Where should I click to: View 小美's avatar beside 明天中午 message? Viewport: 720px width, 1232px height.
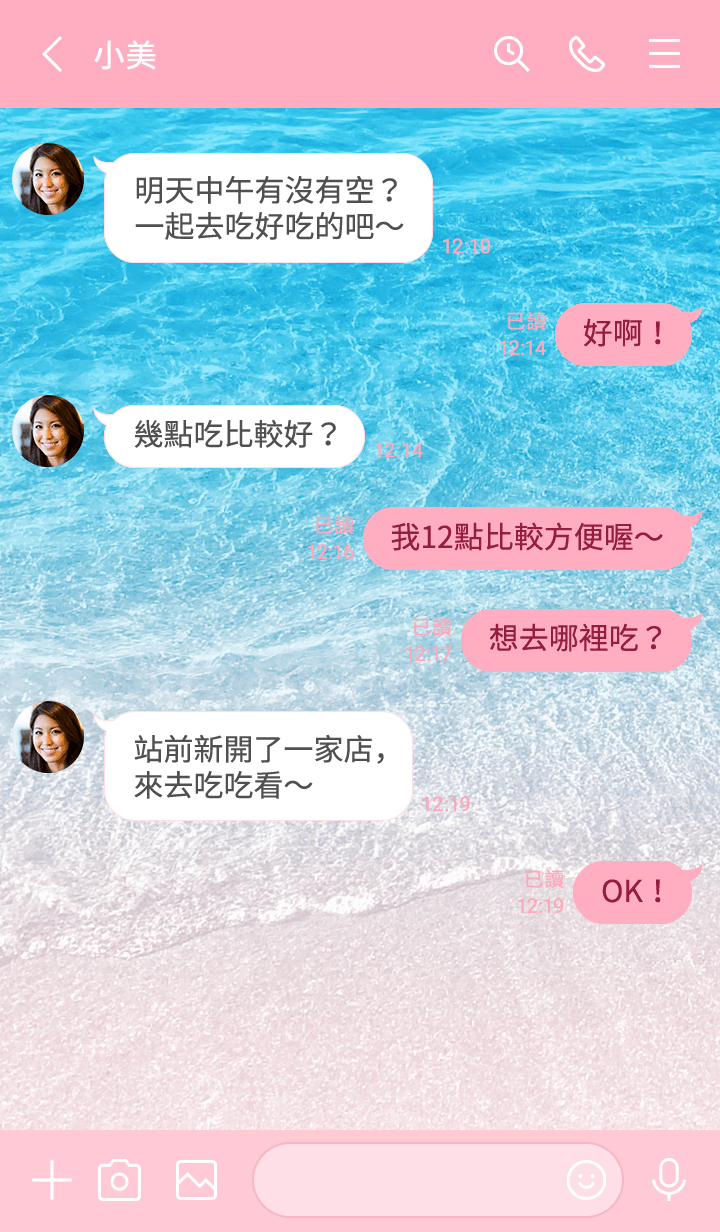pyautogui.click(x=48, y=179)
